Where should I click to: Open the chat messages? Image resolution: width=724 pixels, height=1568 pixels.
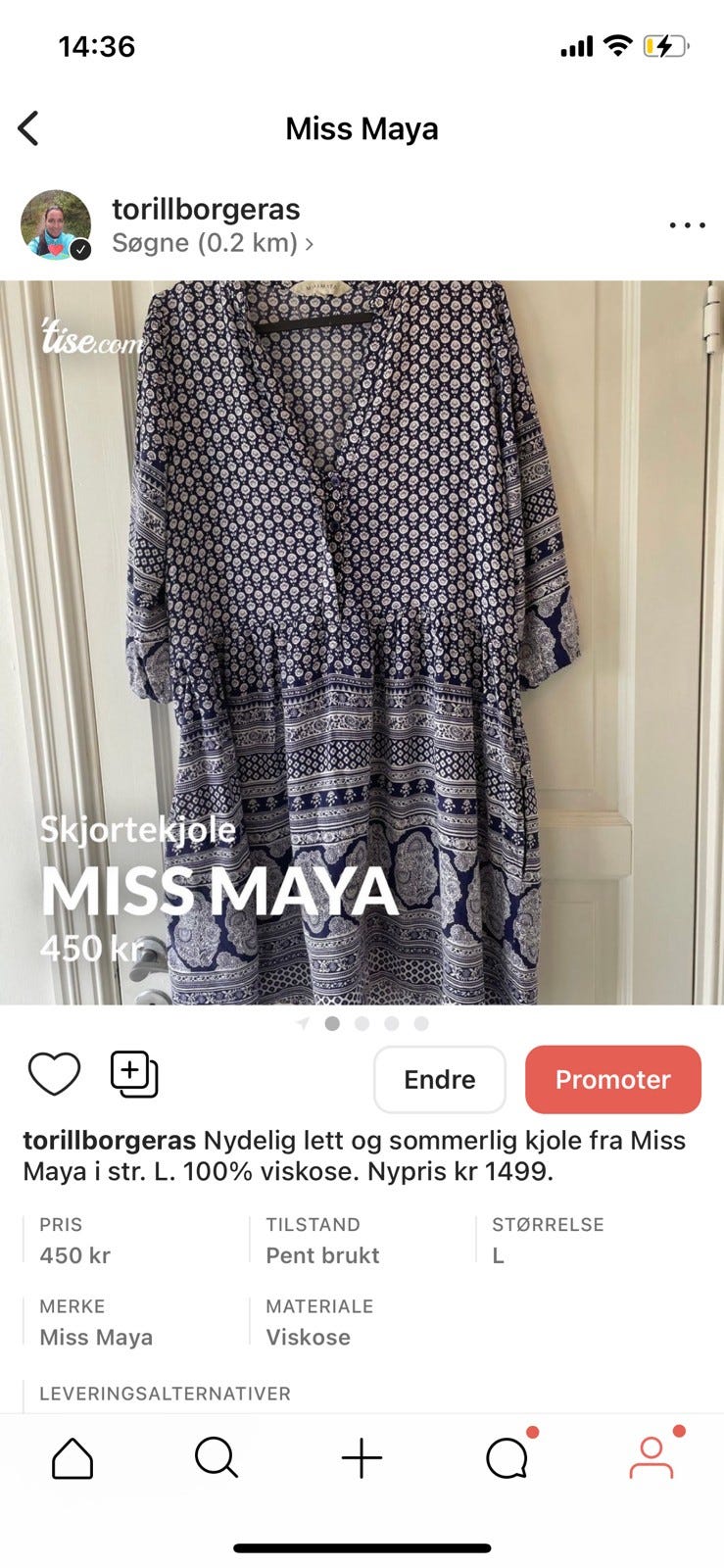(506, 1457)
